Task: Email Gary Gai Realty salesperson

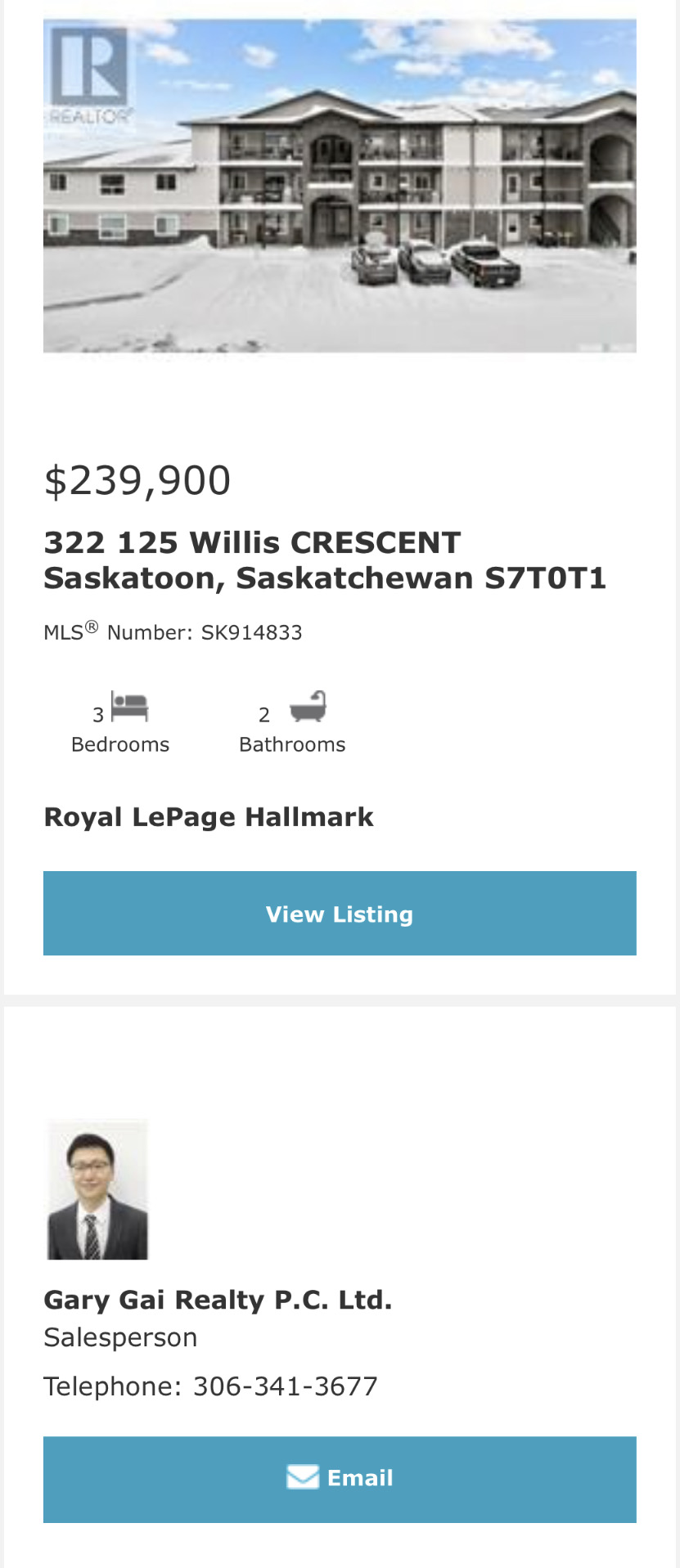Action: pyautogui.click(x=340, y=1479)
